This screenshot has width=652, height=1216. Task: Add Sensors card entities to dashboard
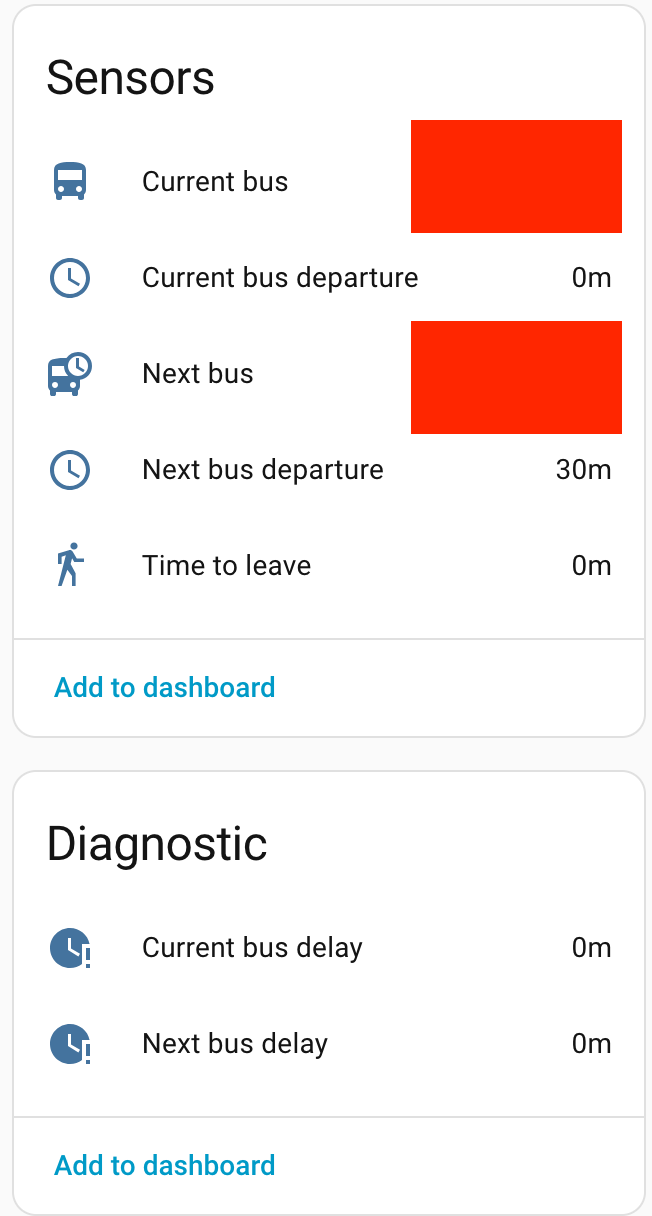point(165,688)
